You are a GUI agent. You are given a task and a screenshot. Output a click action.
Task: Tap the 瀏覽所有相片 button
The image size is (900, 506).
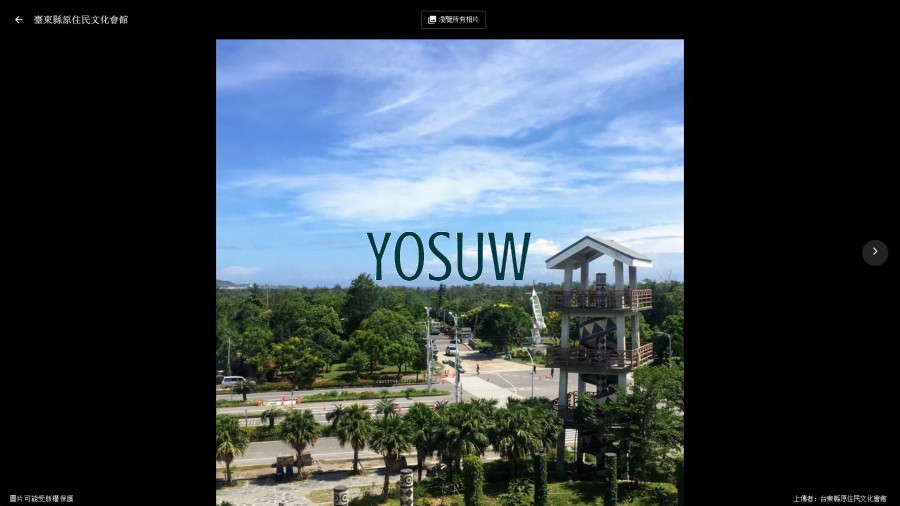(x=453, y=19)
